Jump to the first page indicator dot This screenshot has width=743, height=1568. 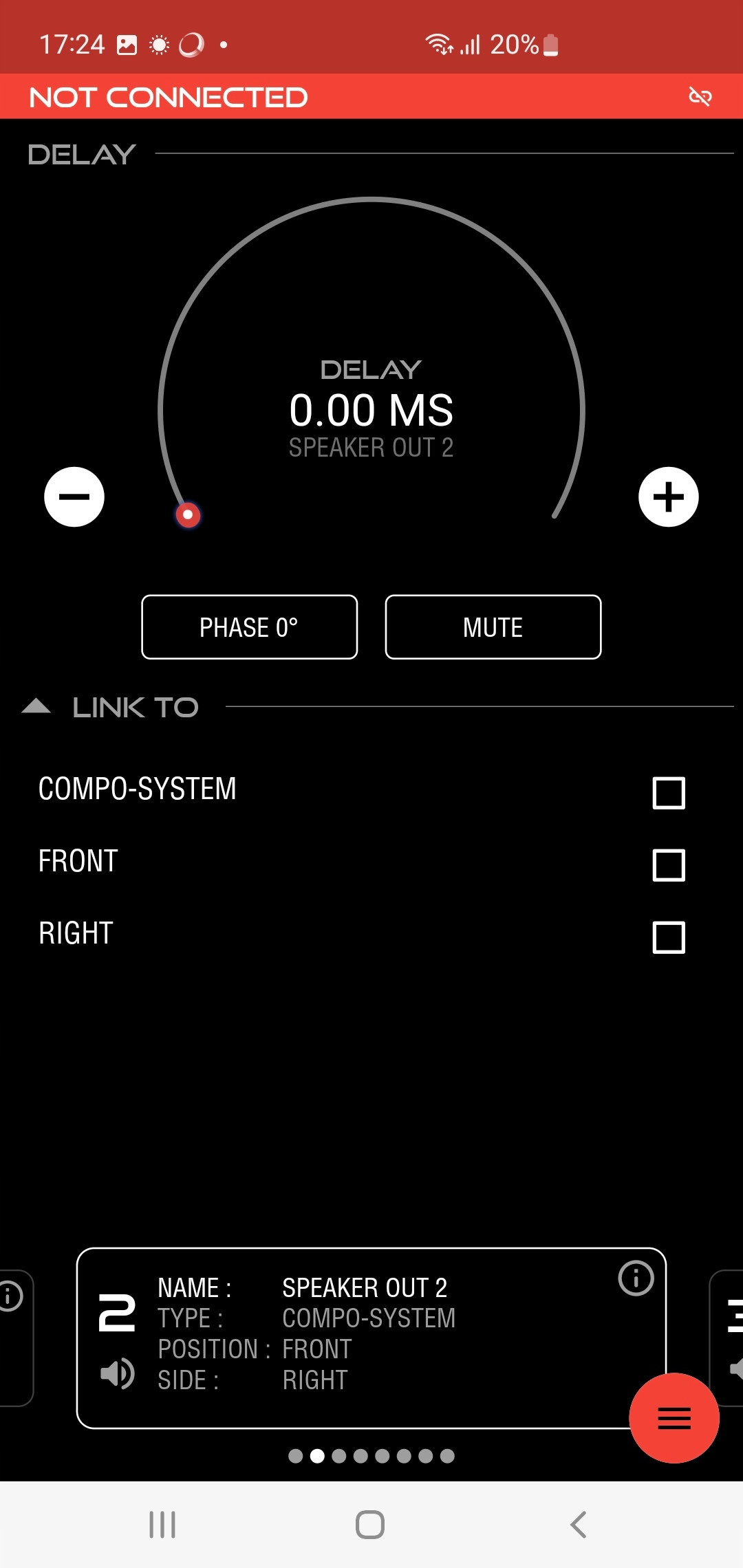[296, 1456]
